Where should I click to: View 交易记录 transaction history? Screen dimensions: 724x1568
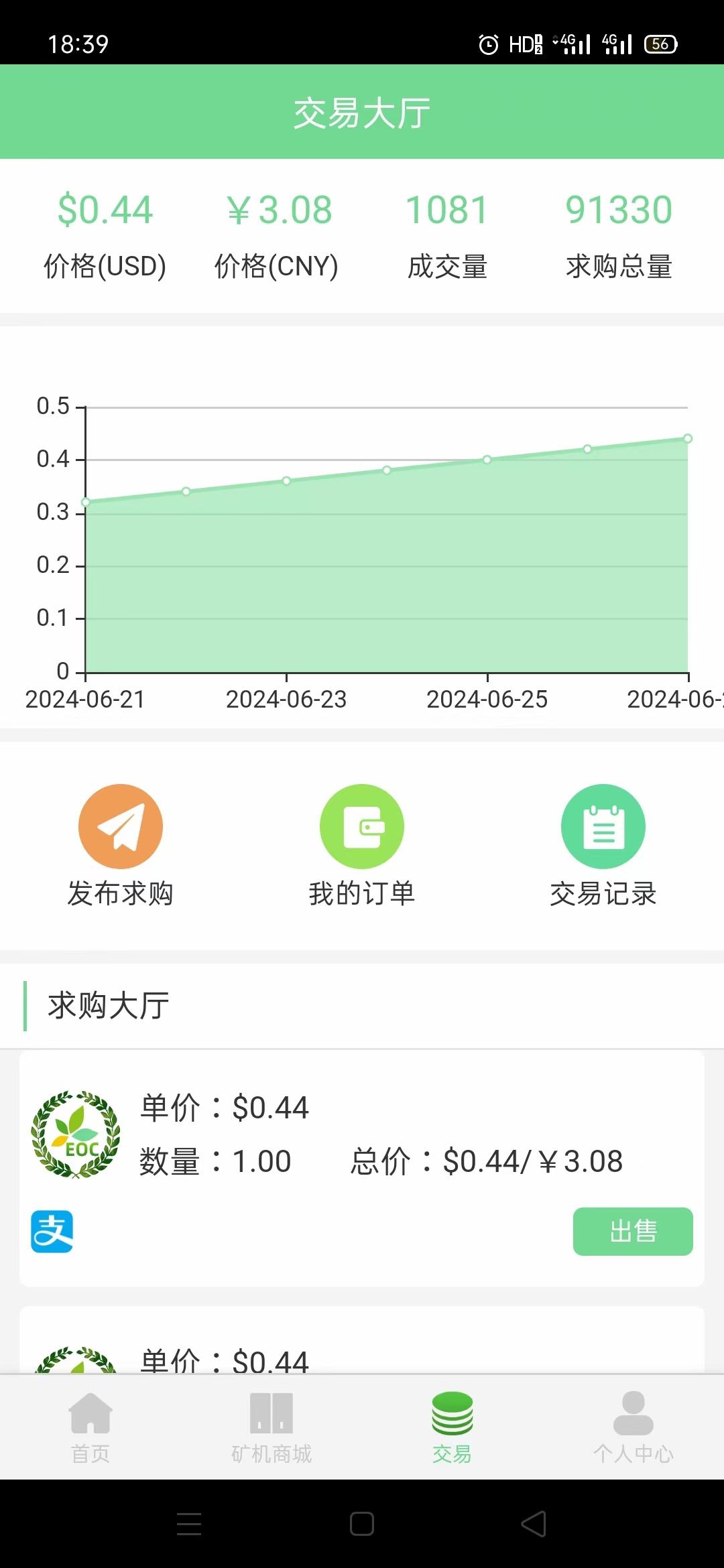pos(603,846)
